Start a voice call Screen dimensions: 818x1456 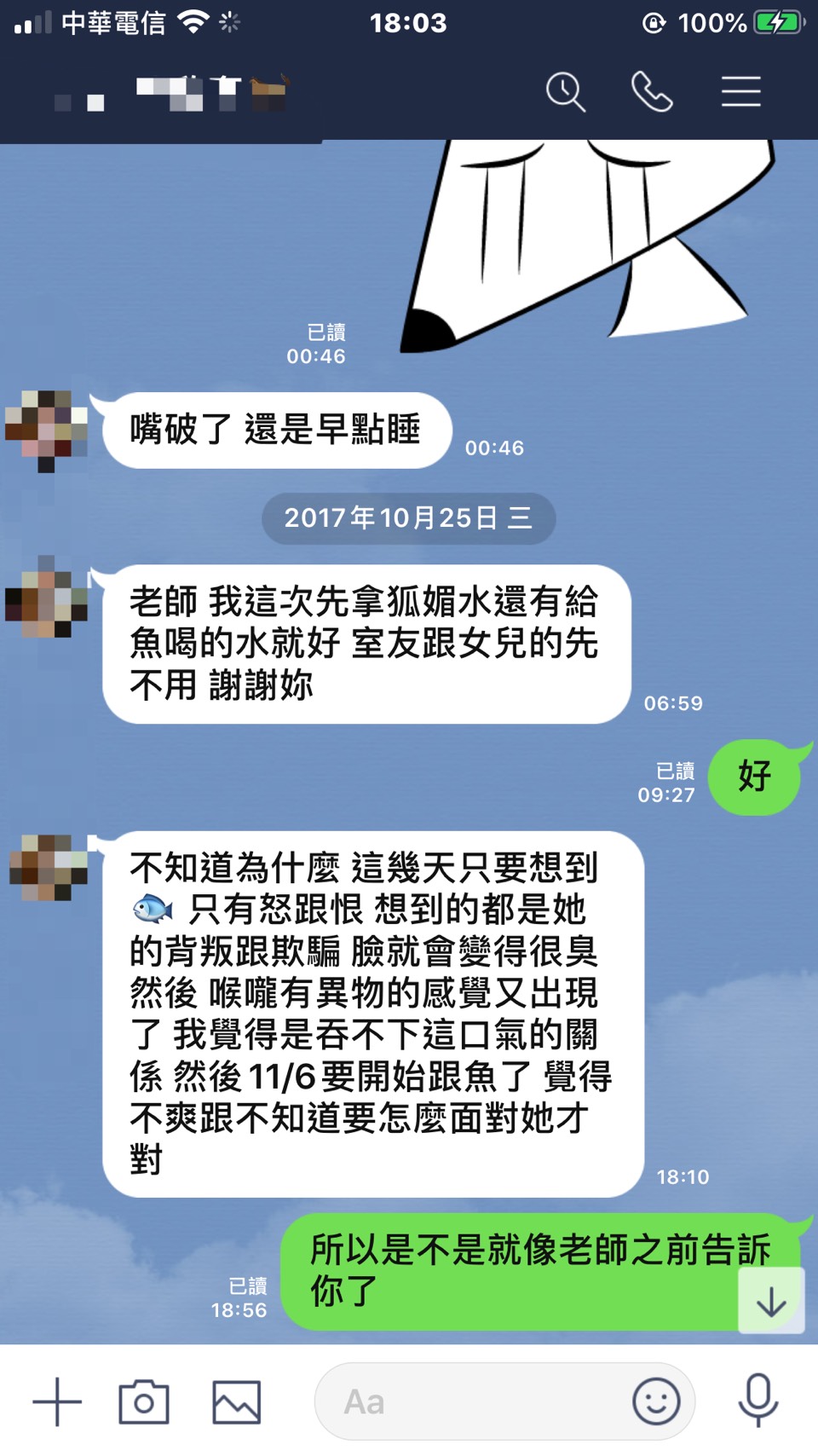[x=652, y=91]
